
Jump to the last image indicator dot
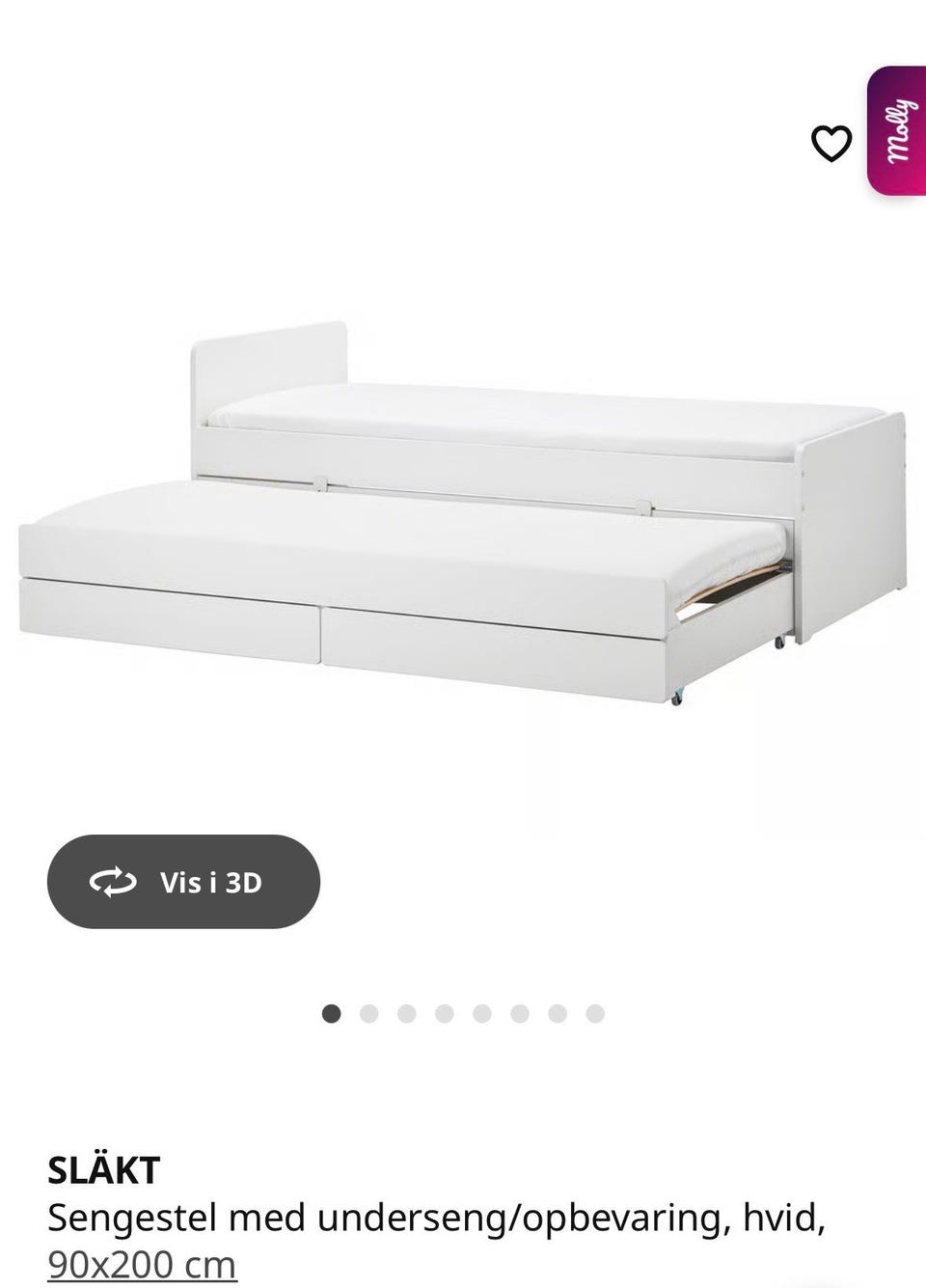pos(595,1013)
